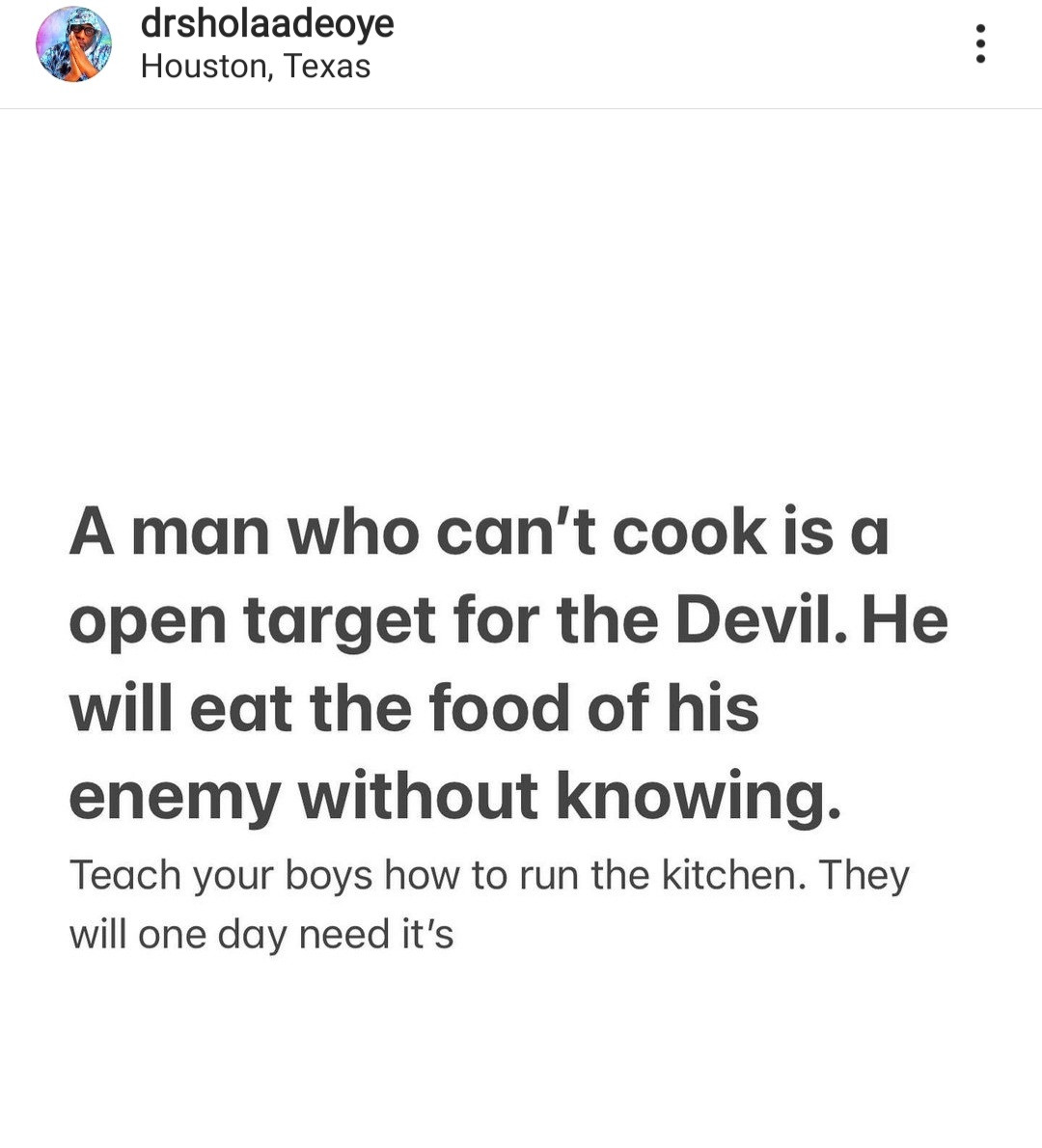
Task: Tap the drsholaadeoye username
Action: pos(267,23)
